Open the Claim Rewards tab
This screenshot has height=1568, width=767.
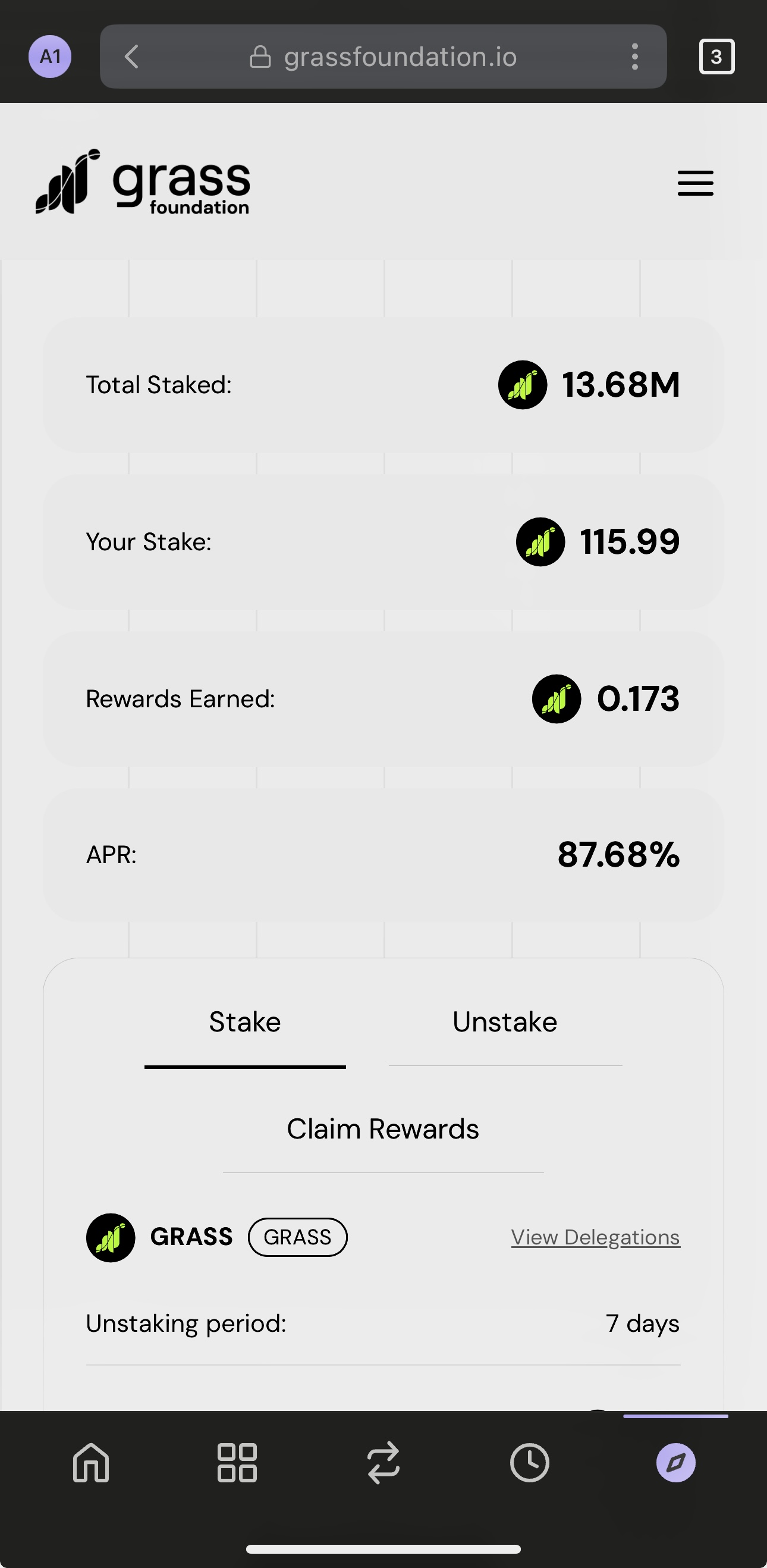[x=383, y=1129]
